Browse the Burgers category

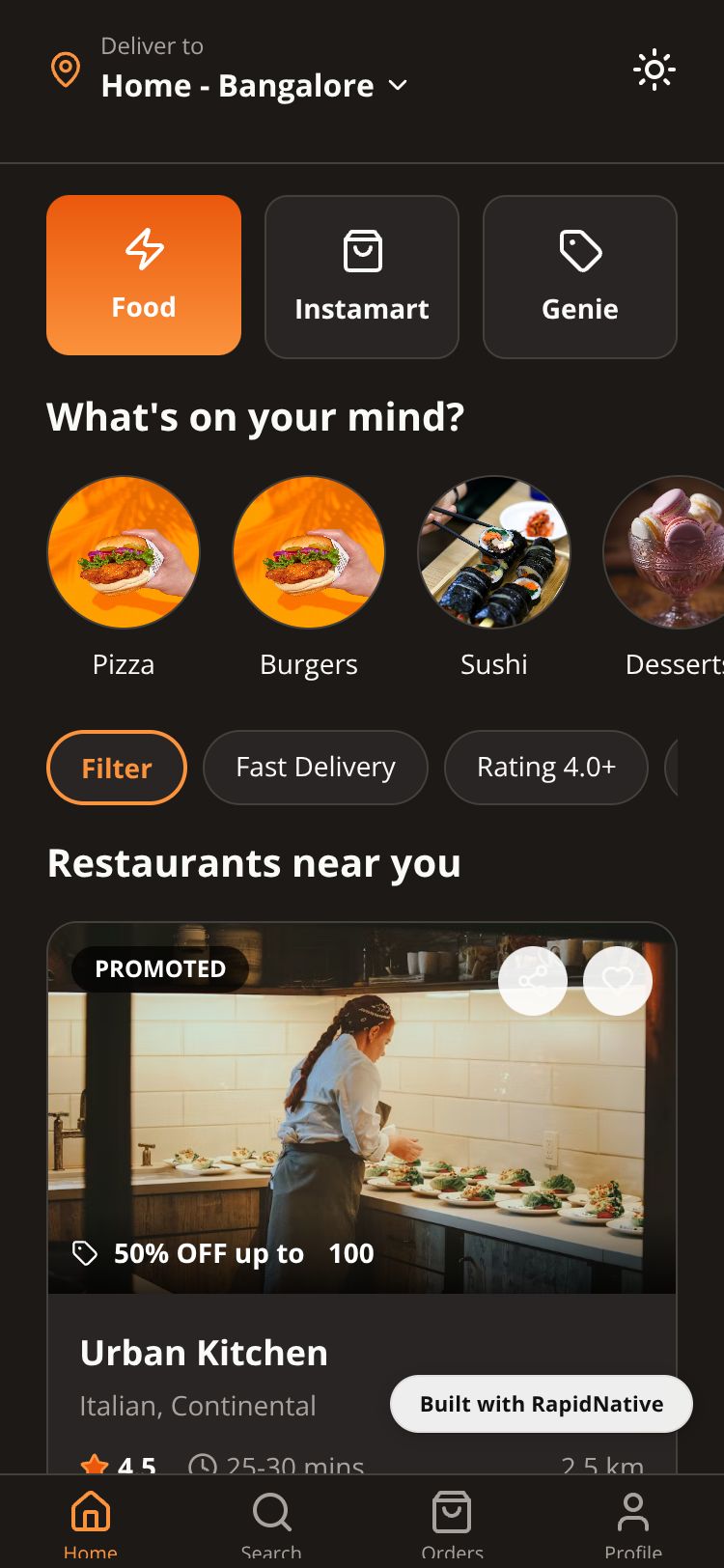pyautogui.click(x=309, y=553)
